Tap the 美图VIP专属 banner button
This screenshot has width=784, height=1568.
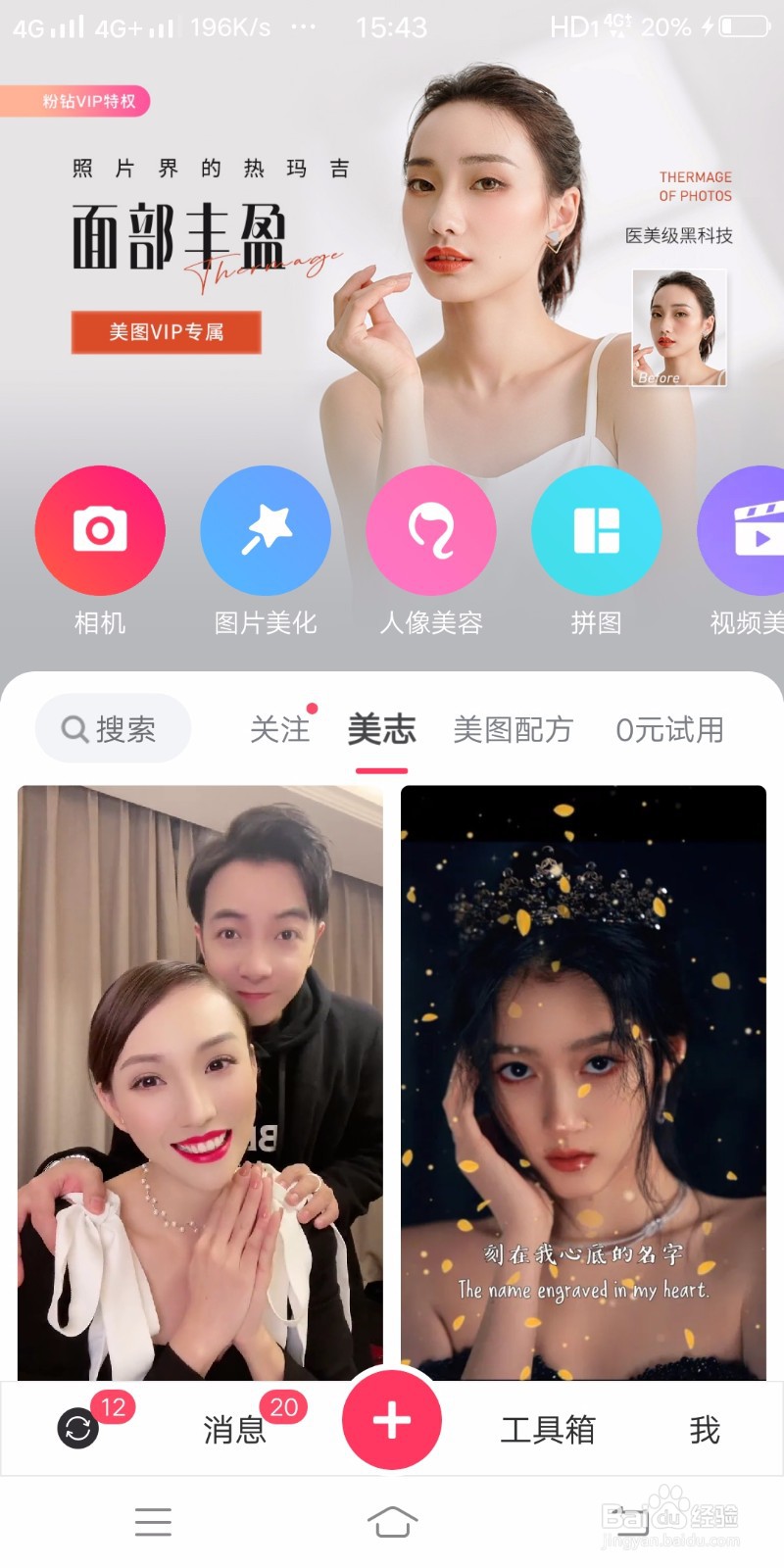pyautogui.click(x=166, y=333)
